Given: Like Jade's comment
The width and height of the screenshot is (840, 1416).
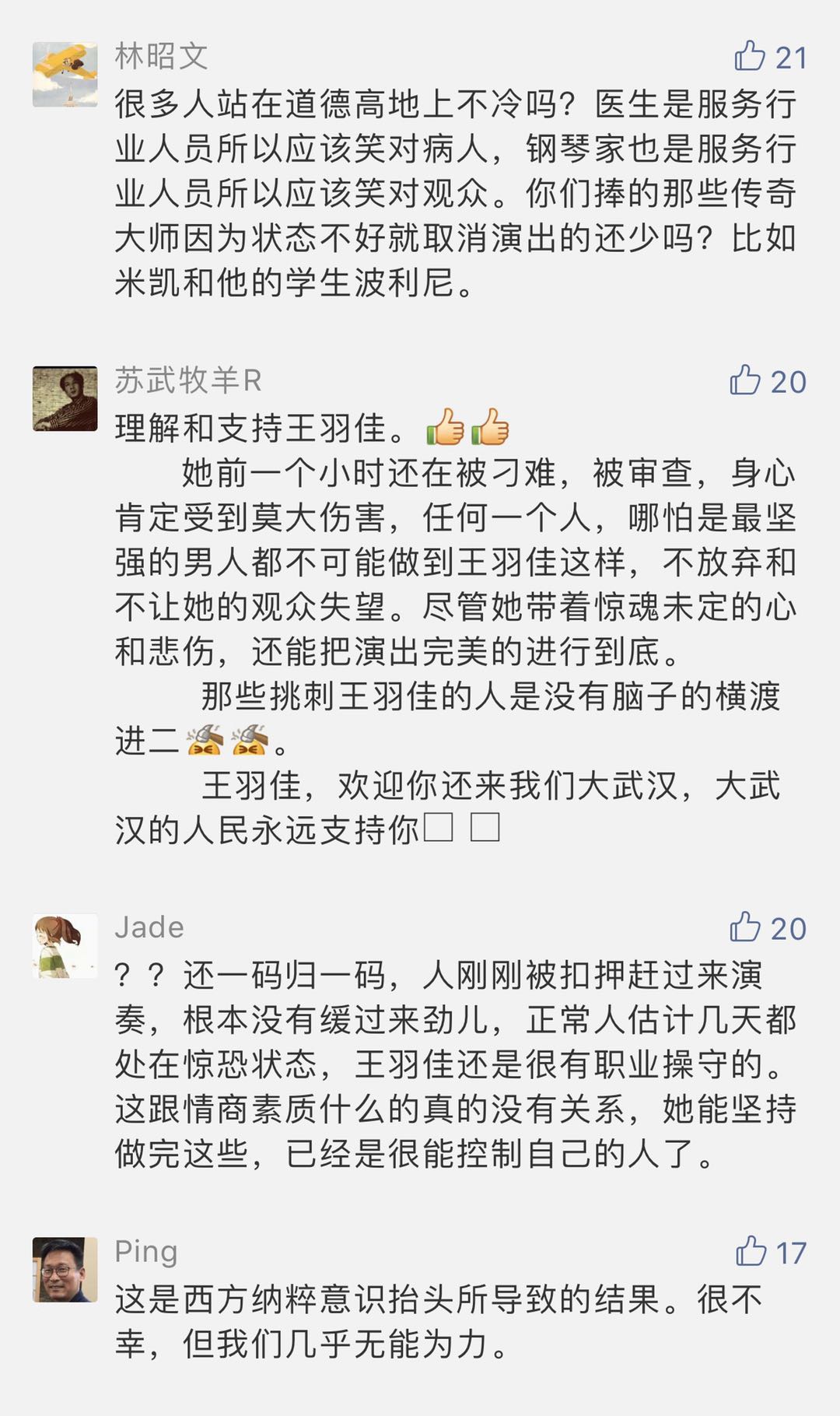Looking at the screenshot, I should [x=745, y=928].
